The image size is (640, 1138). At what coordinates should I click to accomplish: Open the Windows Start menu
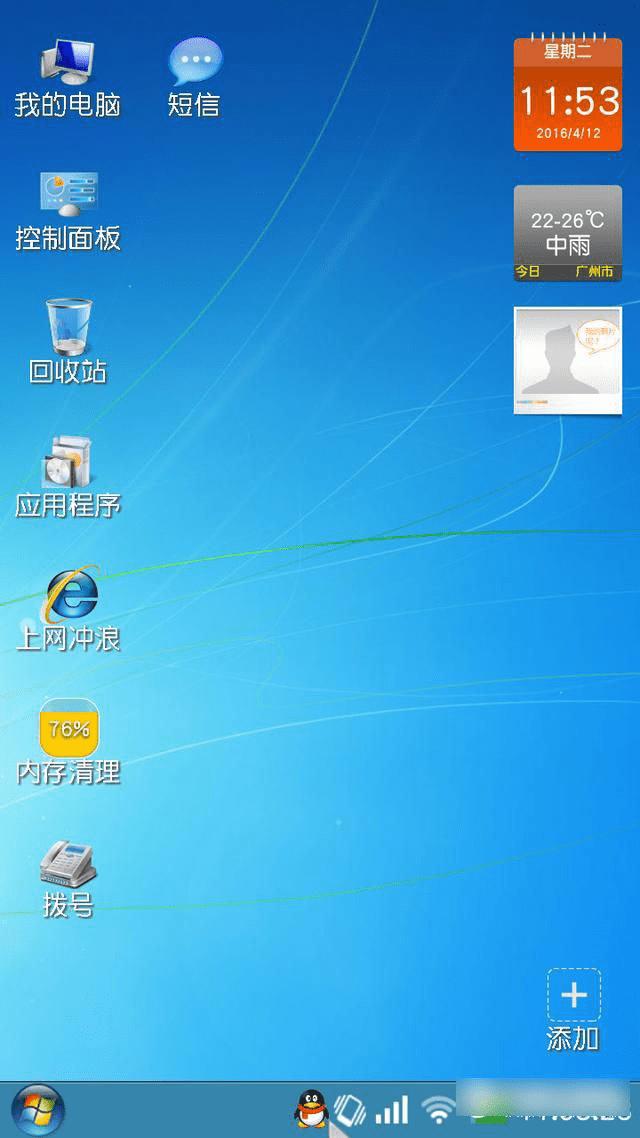(38, 1110)
